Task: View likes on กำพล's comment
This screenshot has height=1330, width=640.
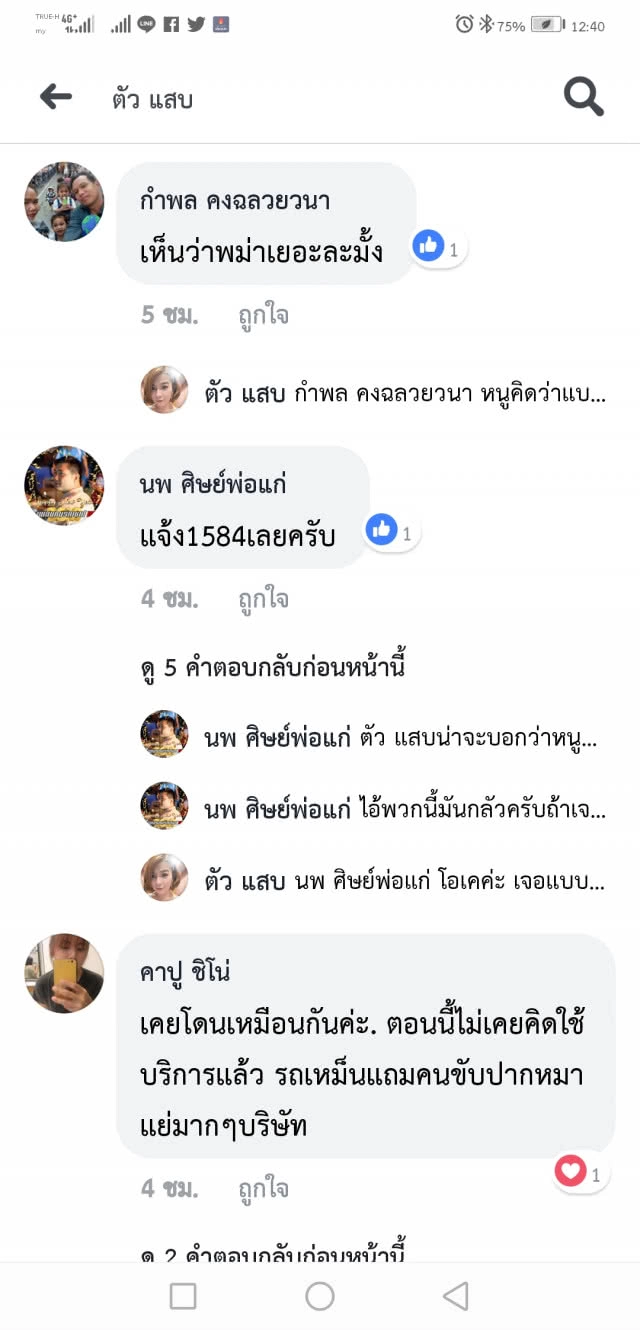Action: tap(439, 247)
